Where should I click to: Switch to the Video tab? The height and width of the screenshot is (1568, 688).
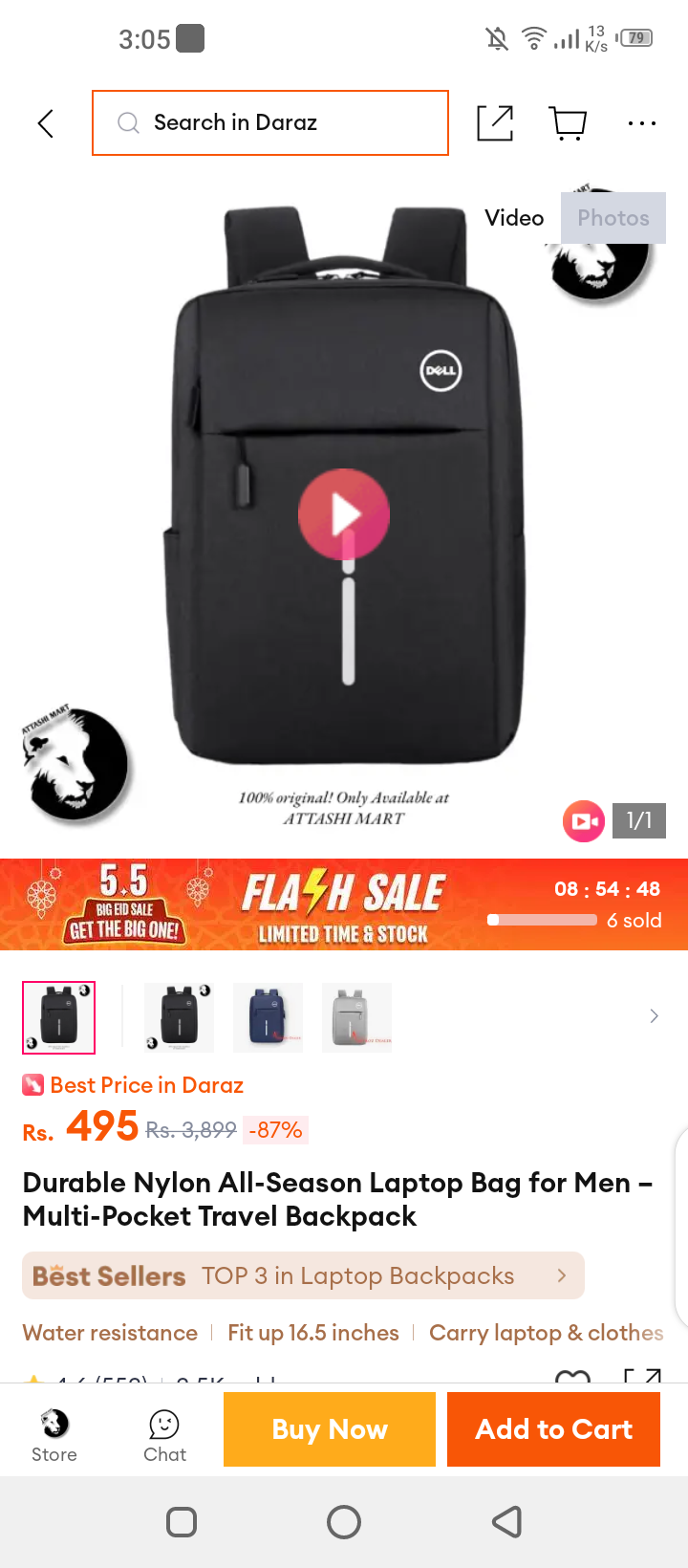[514, 218]
